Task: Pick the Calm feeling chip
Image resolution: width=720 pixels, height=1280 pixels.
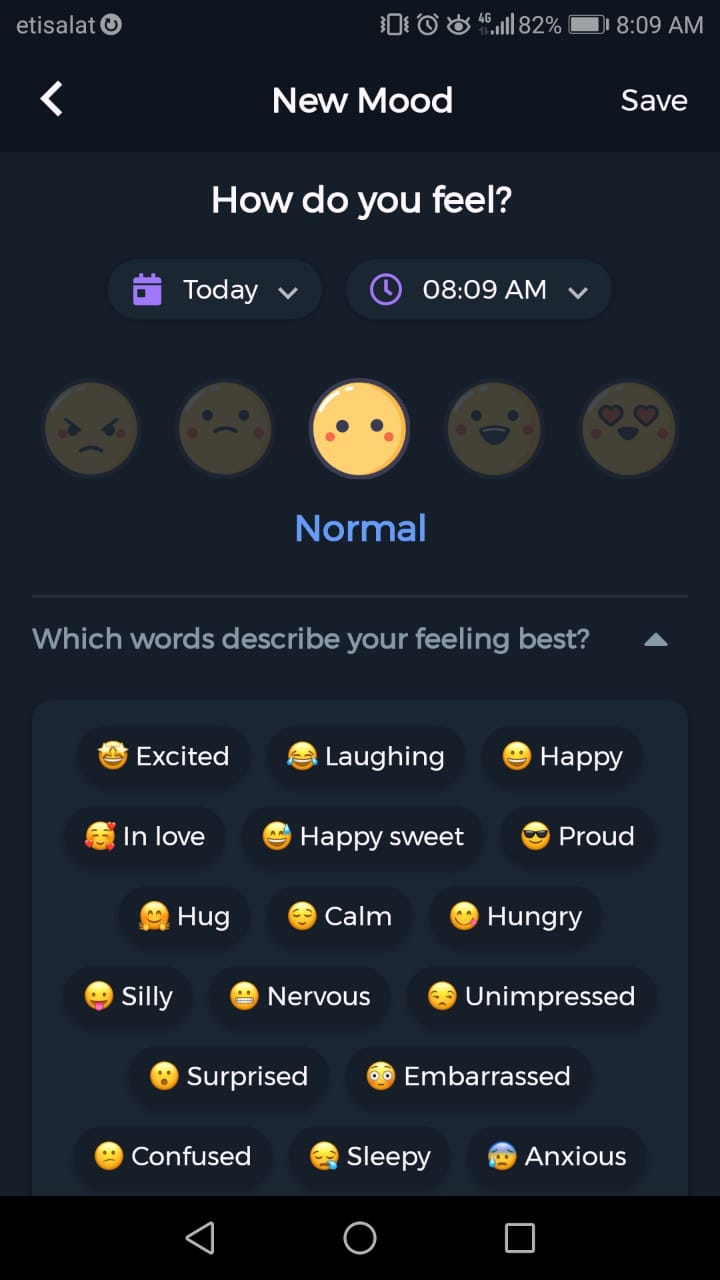Action: 339,916
